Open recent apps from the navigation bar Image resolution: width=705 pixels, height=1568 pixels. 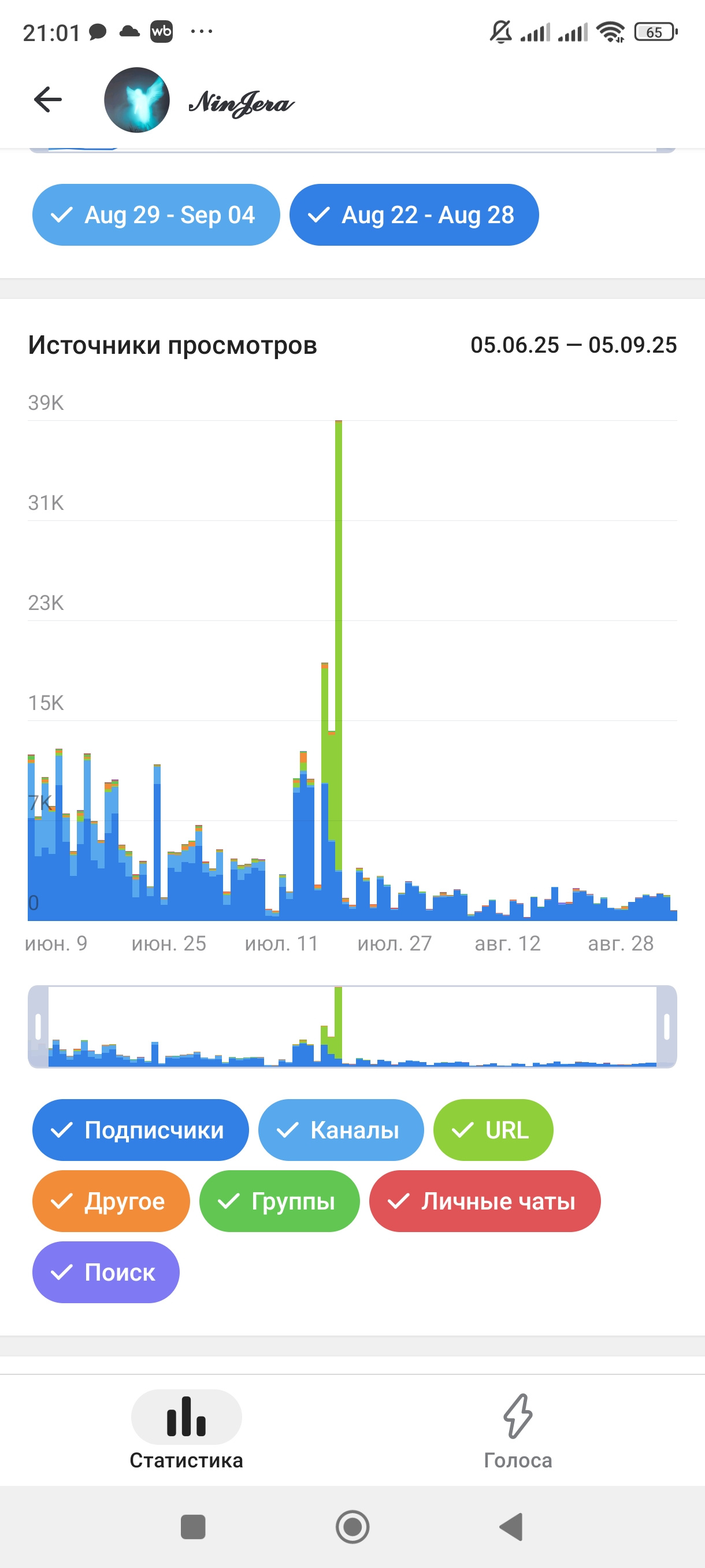pyautogui.click(x=193, y=1526)
